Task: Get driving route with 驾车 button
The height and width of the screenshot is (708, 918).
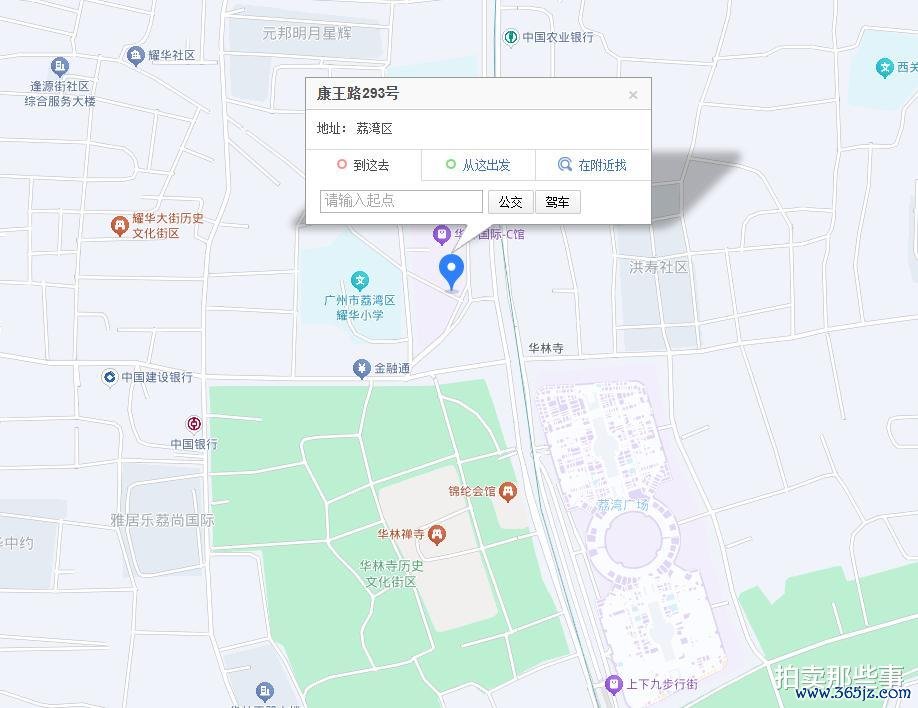Action: [x=557, y=202]
